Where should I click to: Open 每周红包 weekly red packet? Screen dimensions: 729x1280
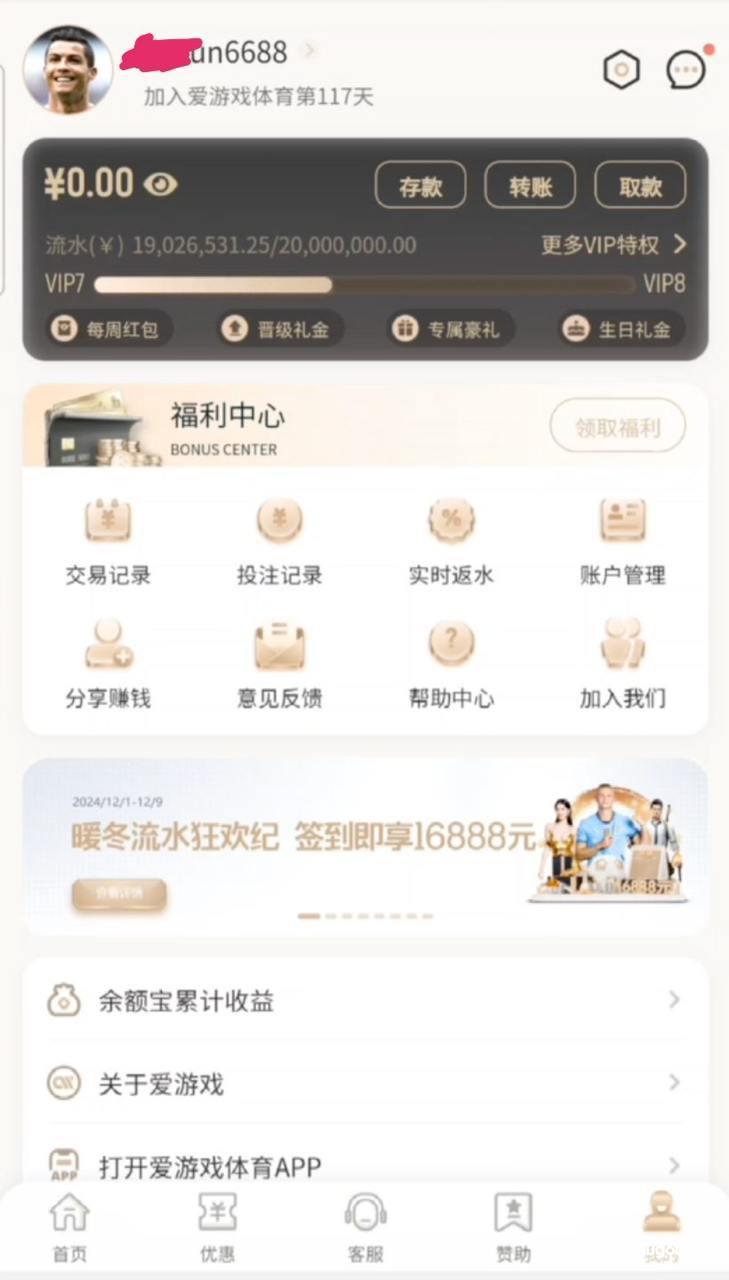110,329
